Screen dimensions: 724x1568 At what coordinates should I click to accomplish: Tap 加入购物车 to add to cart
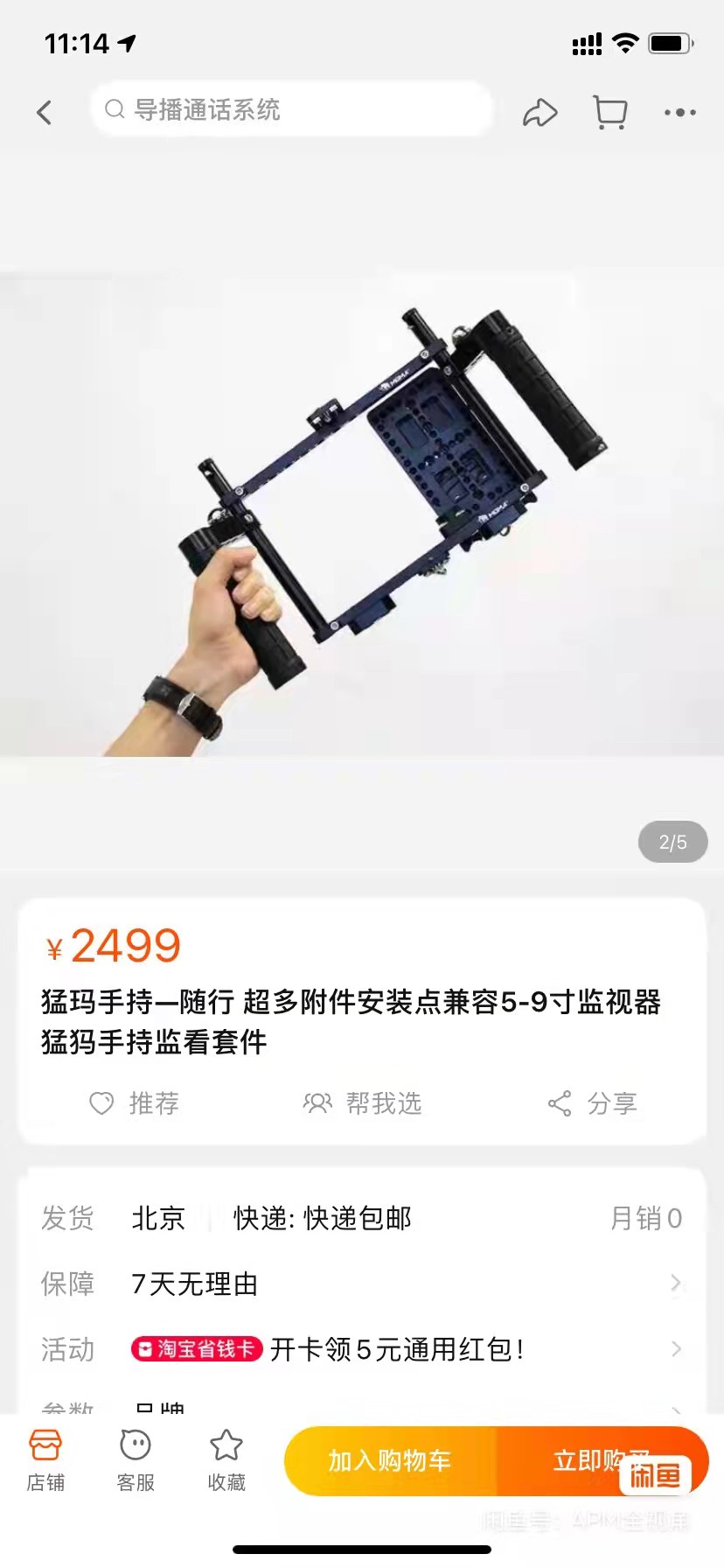coord(390,1460)
